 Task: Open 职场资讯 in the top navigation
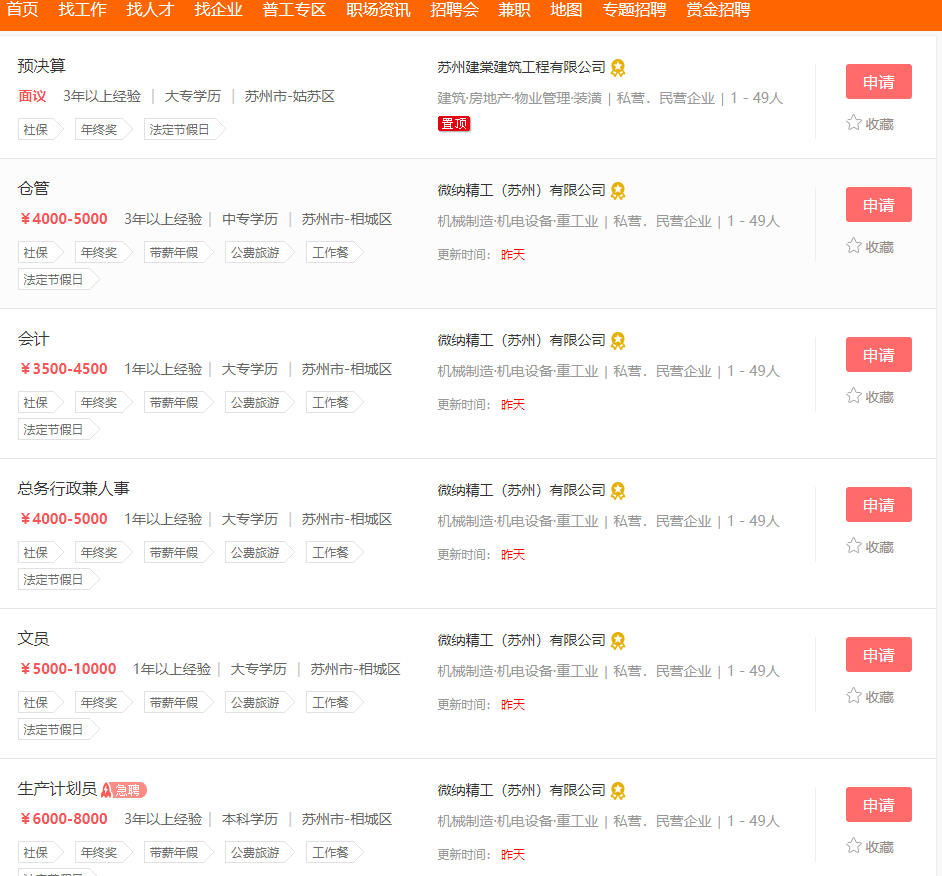[x=378, y=11]
